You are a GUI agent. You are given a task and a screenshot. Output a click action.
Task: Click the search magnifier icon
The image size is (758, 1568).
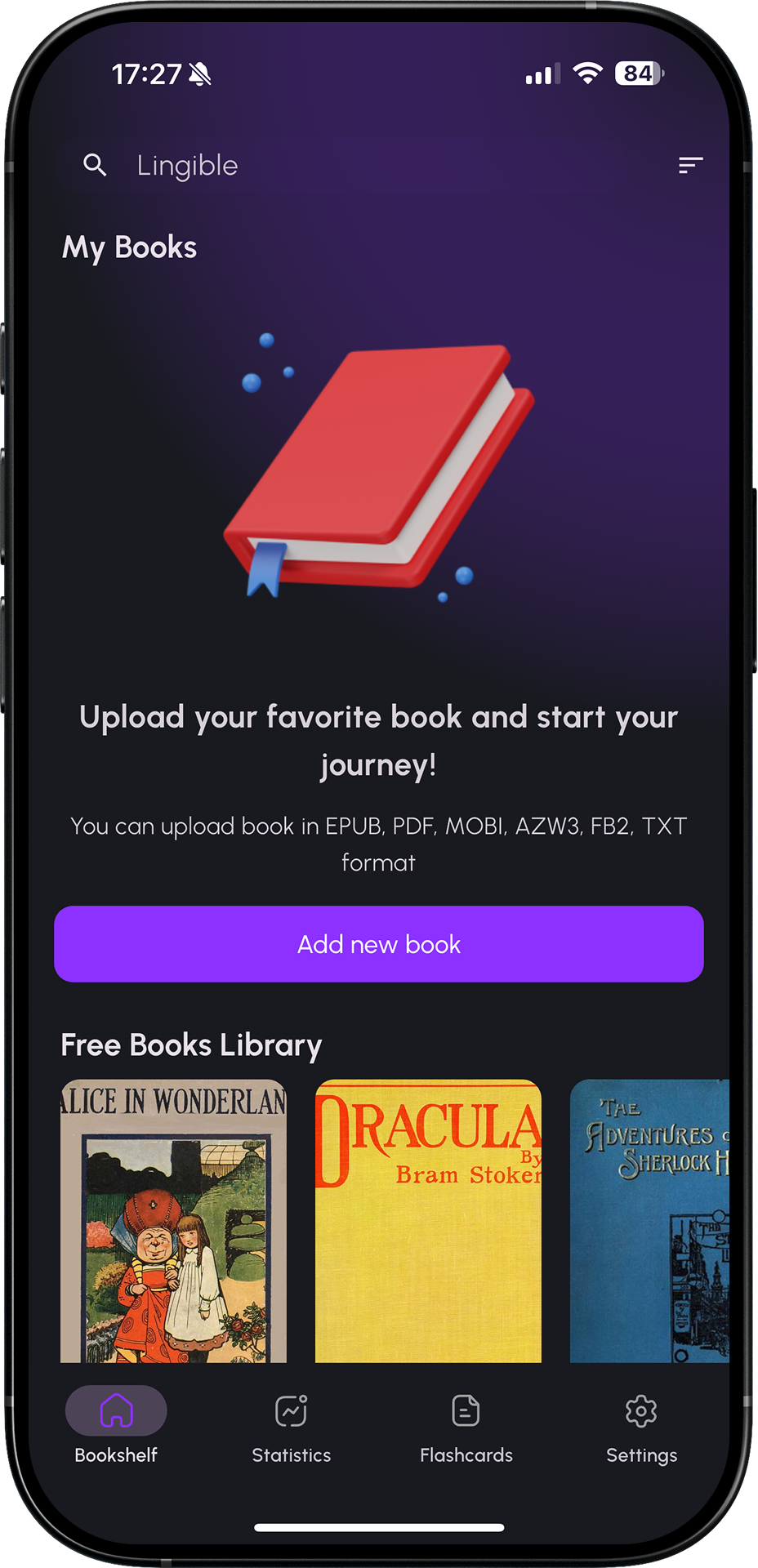pos(95,165)
